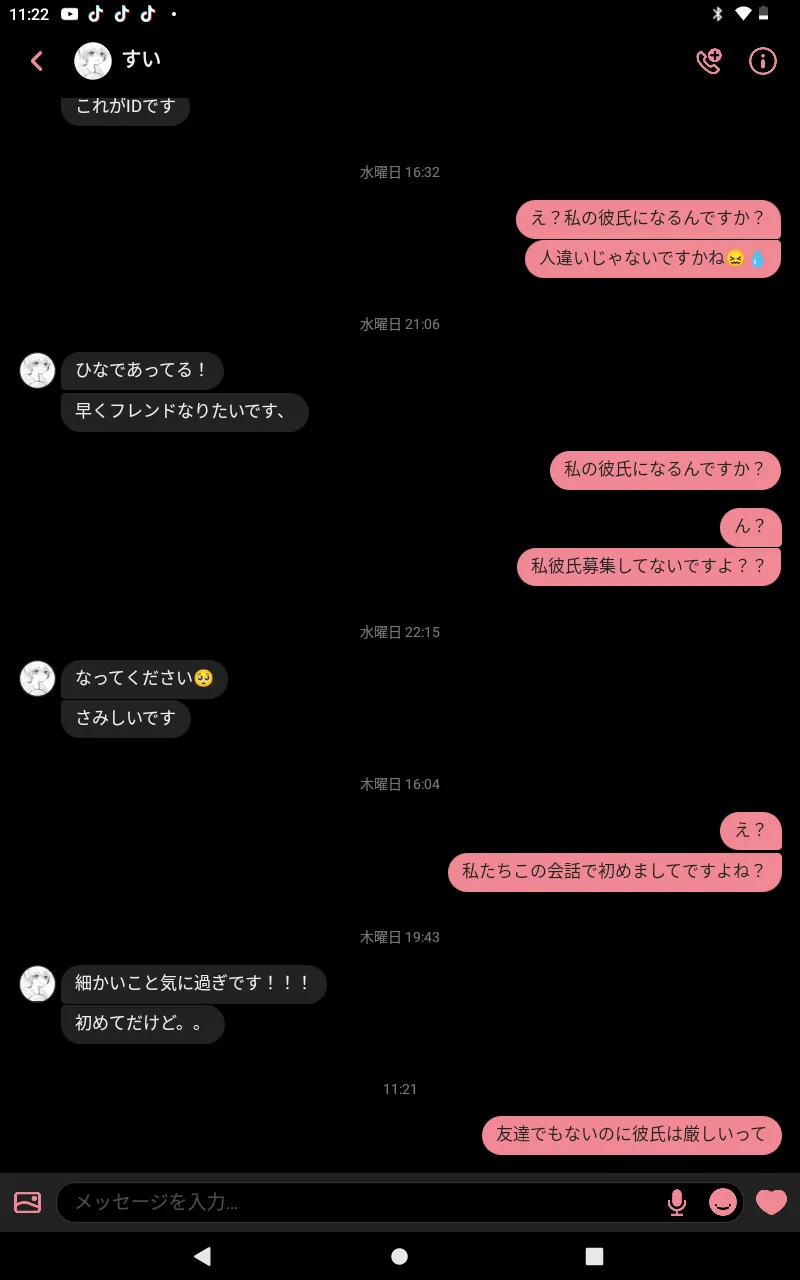Open the recent apps overview
The width and height of the screenshot is (800, 1280).
[x=595, y=1256]
